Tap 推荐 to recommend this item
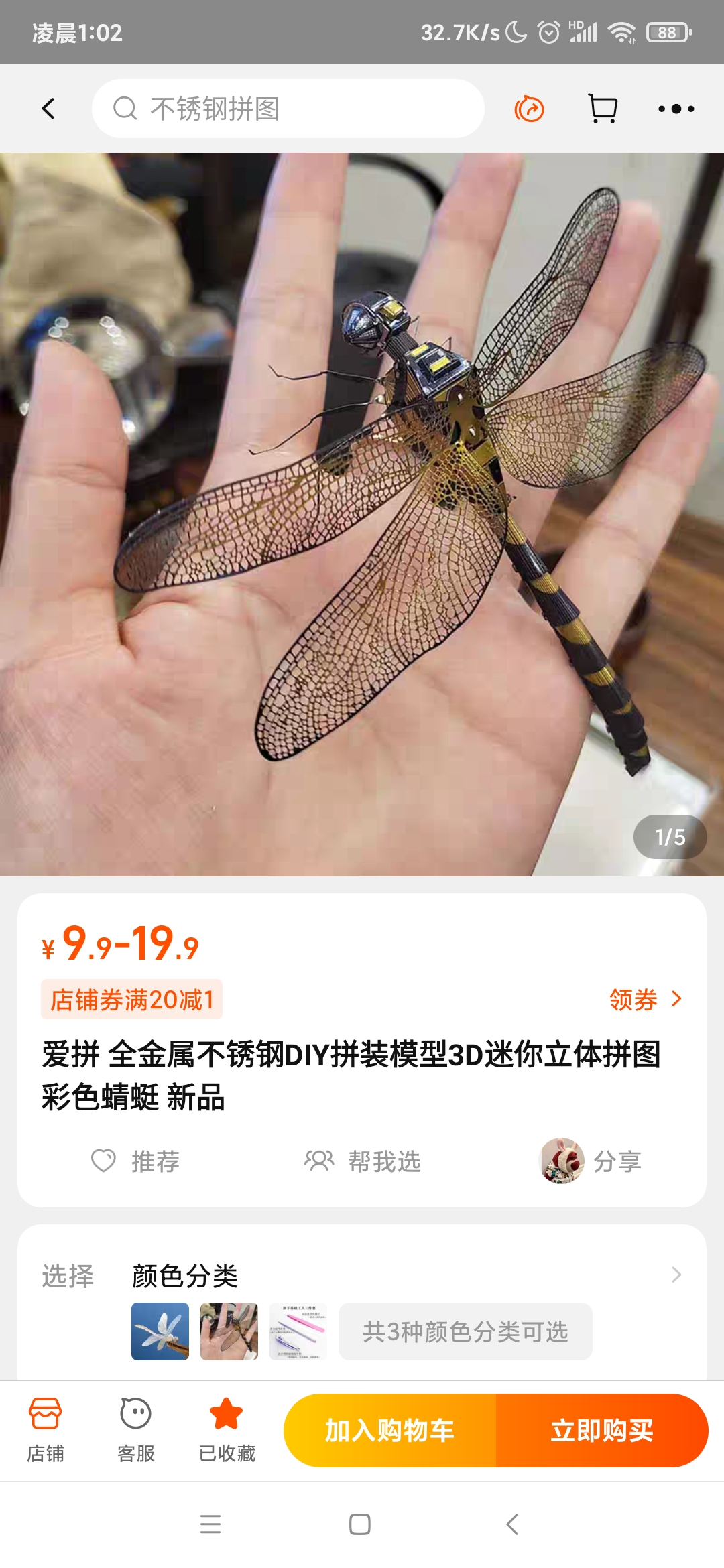Viewport: 724px width, 1568px height. (135, 1161)
